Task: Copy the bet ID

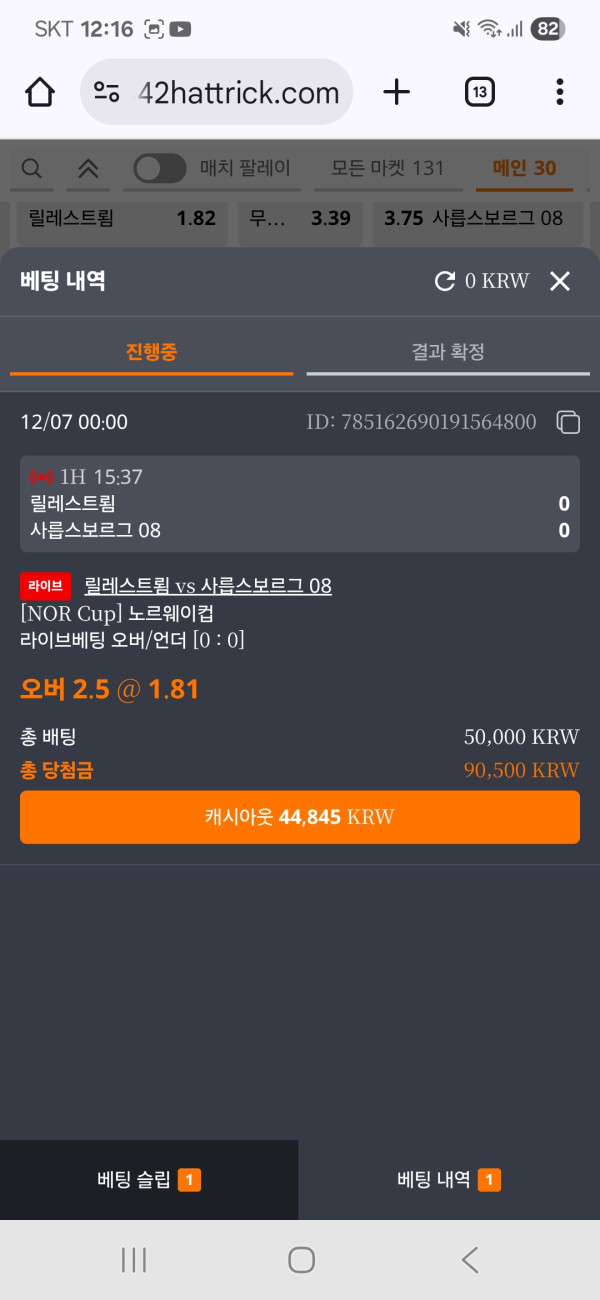Action: 568,422
